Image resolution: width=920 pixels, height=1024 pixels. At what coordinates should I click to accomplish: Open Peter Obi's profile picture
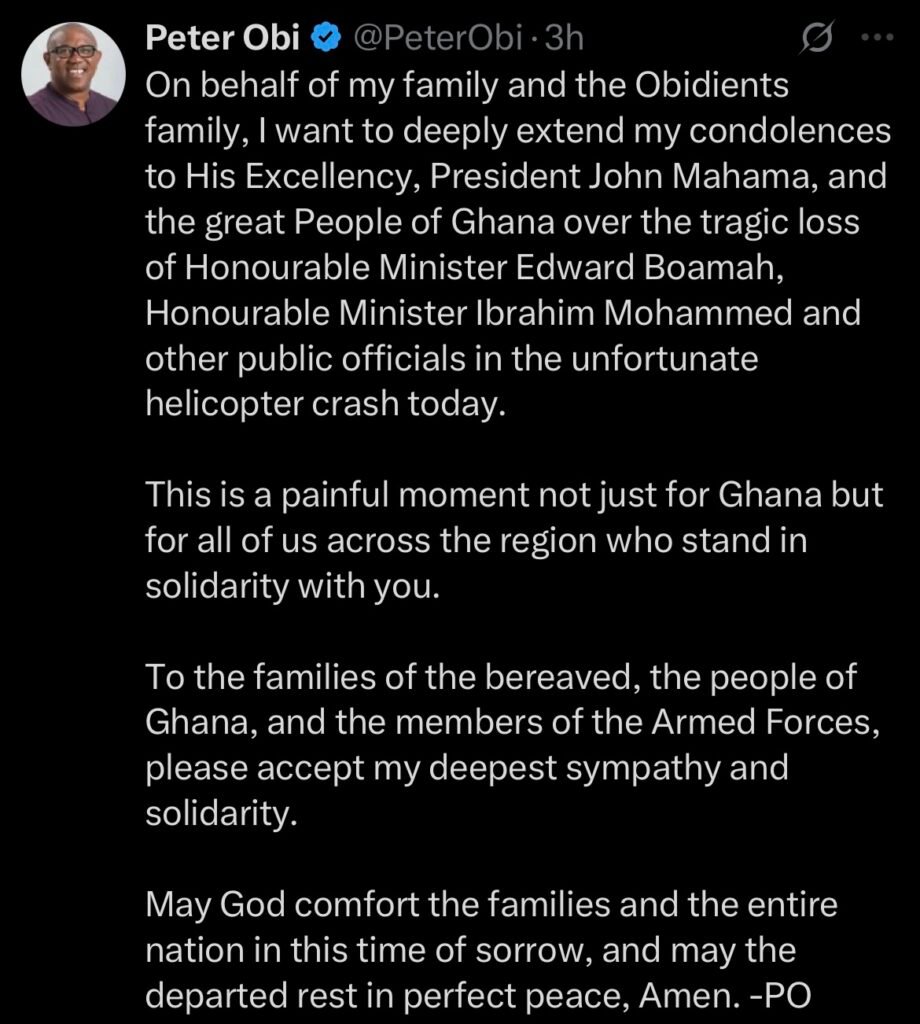(x=73, y=73)
